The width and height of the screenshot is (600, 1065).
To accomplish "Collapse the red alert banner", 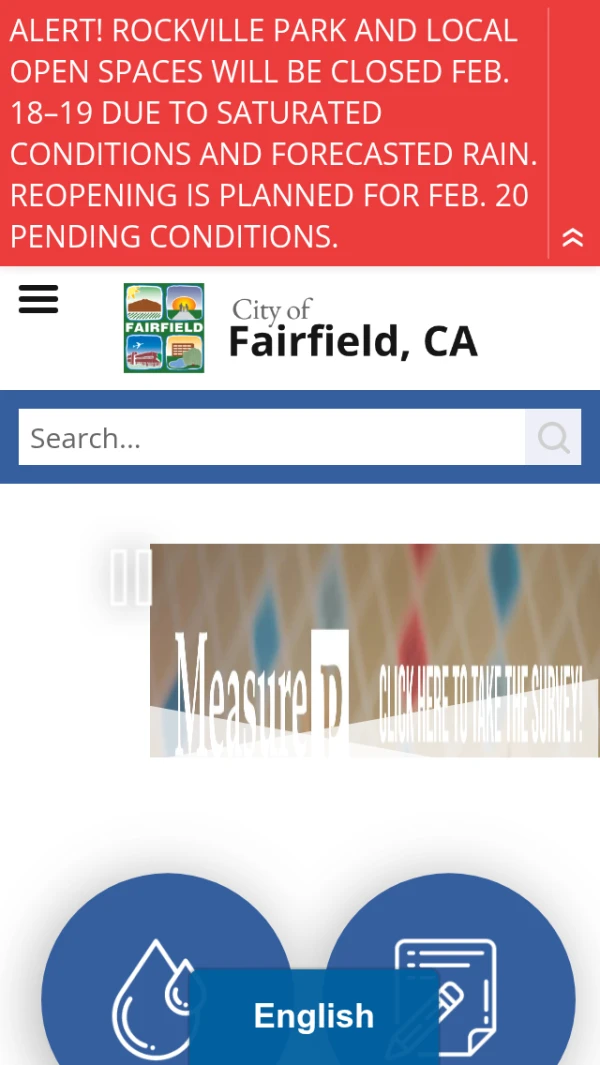I will (x=573, y=237).
